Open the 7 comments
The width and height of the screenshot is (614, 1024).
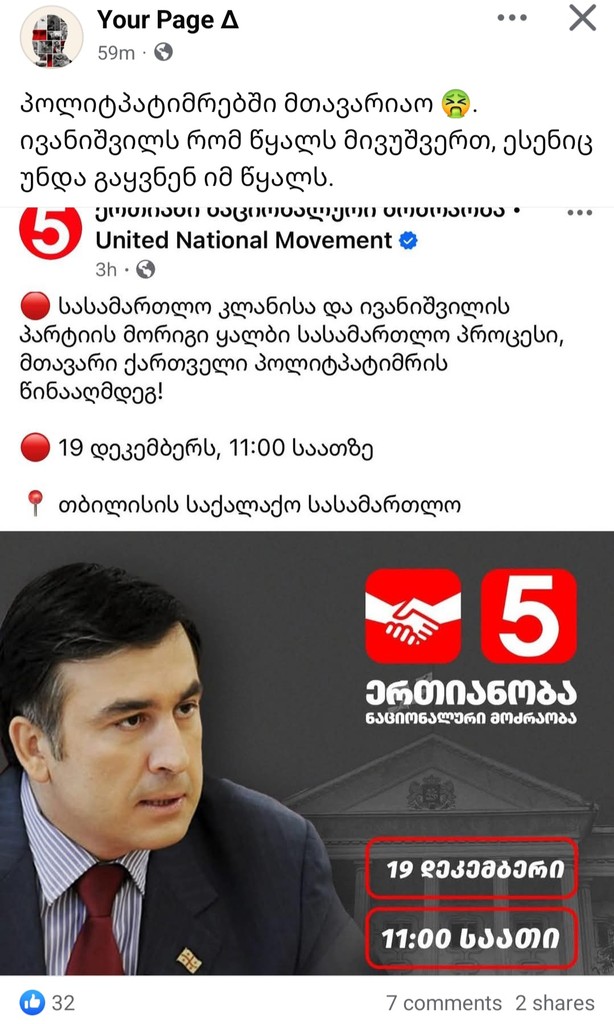pos(444,1003)
